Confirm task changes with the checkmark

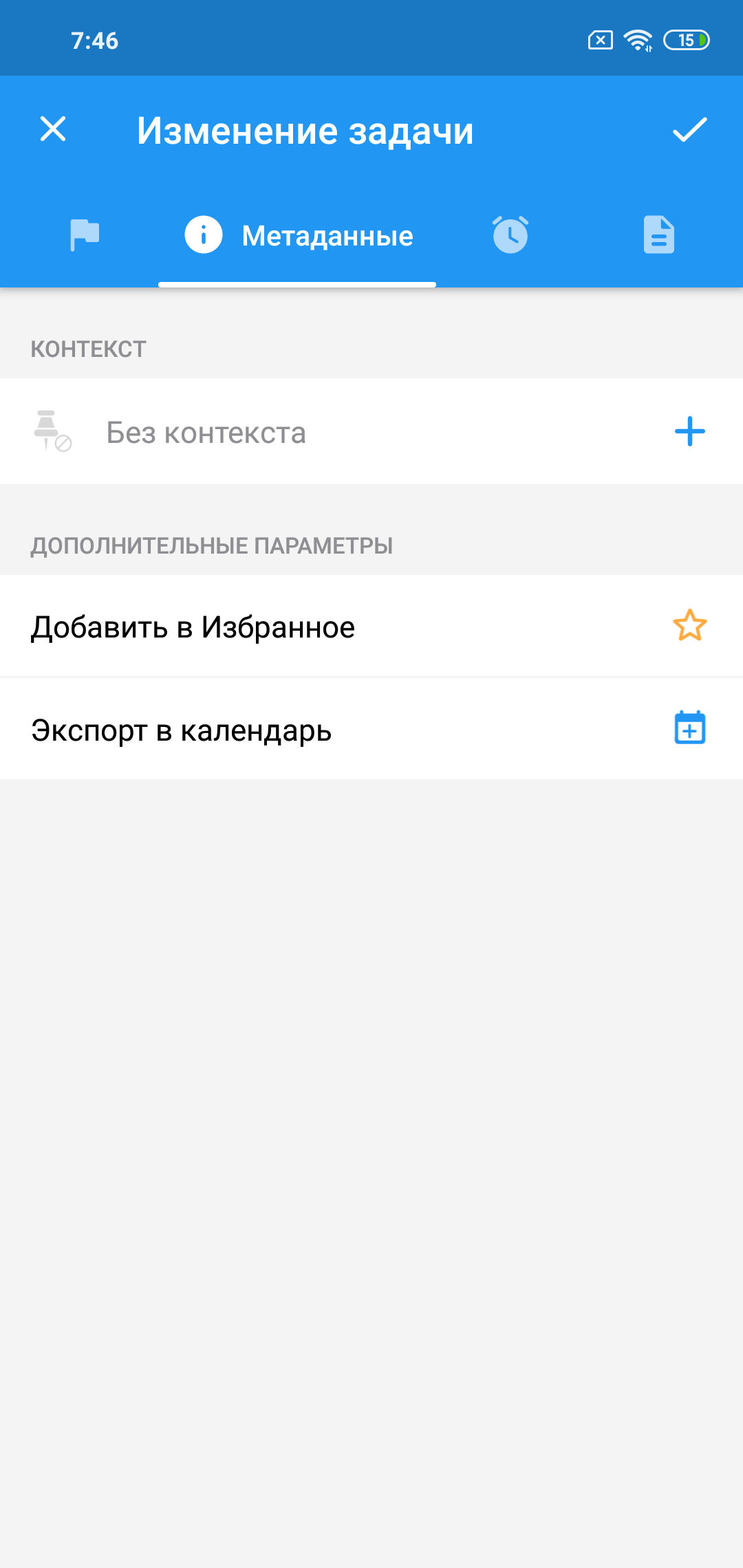pos(689,129)
